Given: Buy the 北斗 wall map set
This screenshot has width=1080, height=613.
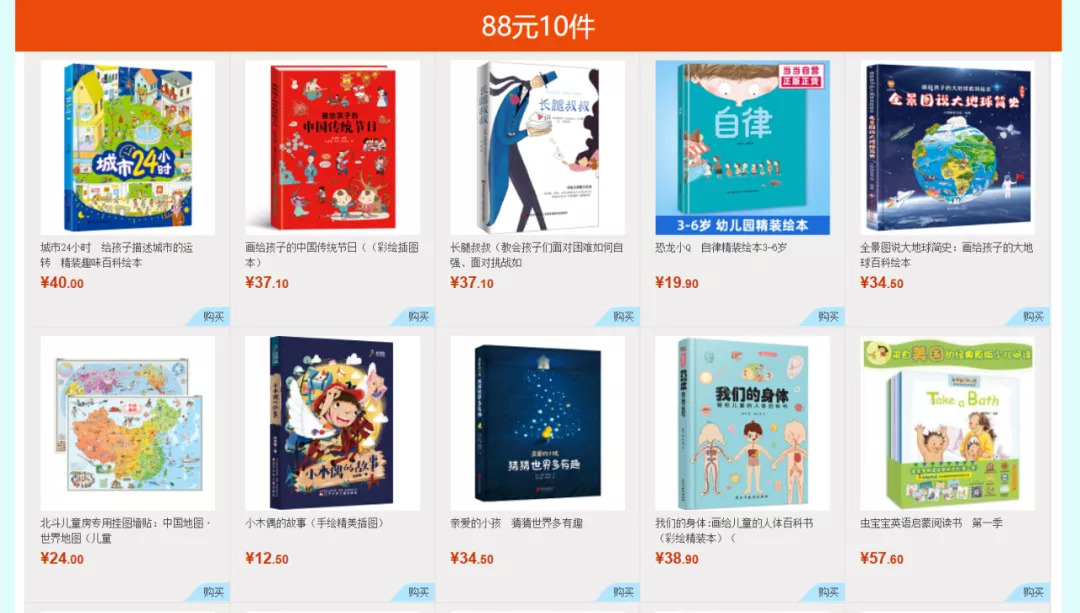Looking at the screenshot, I should (x=212, y=592).
